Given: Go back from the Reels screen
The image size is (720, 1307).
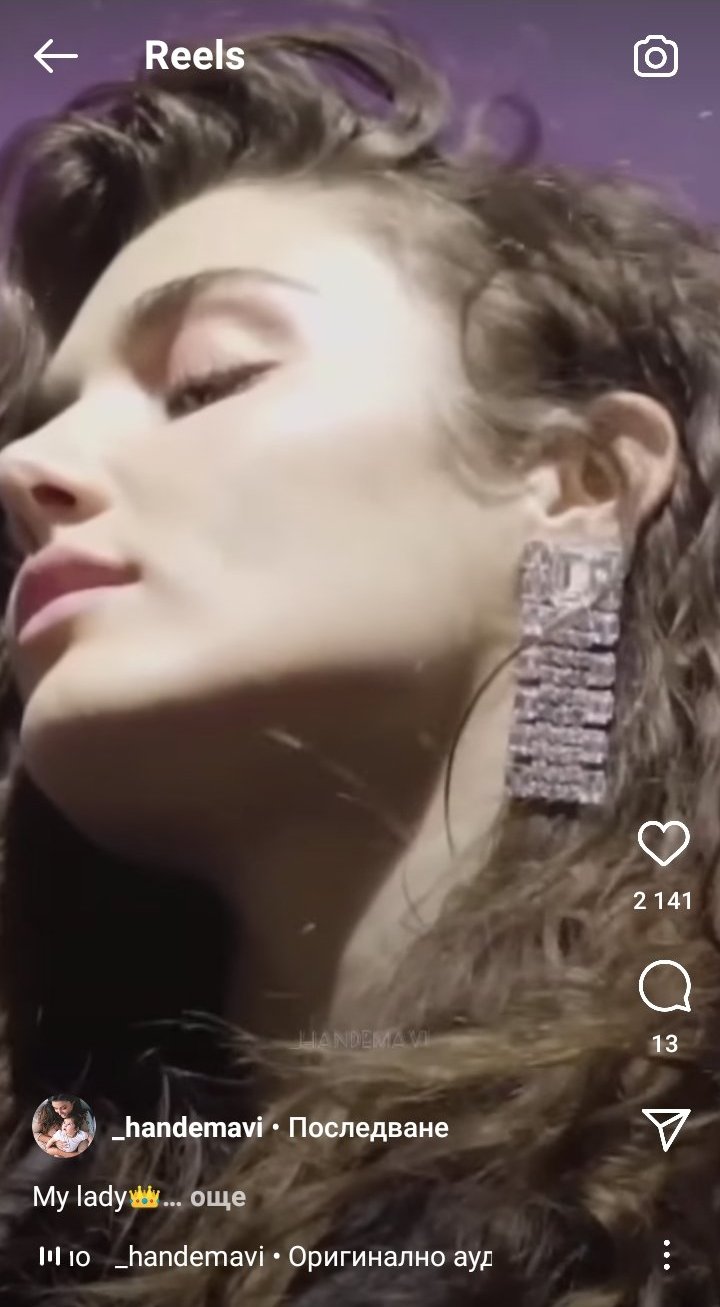Looking at the screenshot, I should click(x=55, y=57).
